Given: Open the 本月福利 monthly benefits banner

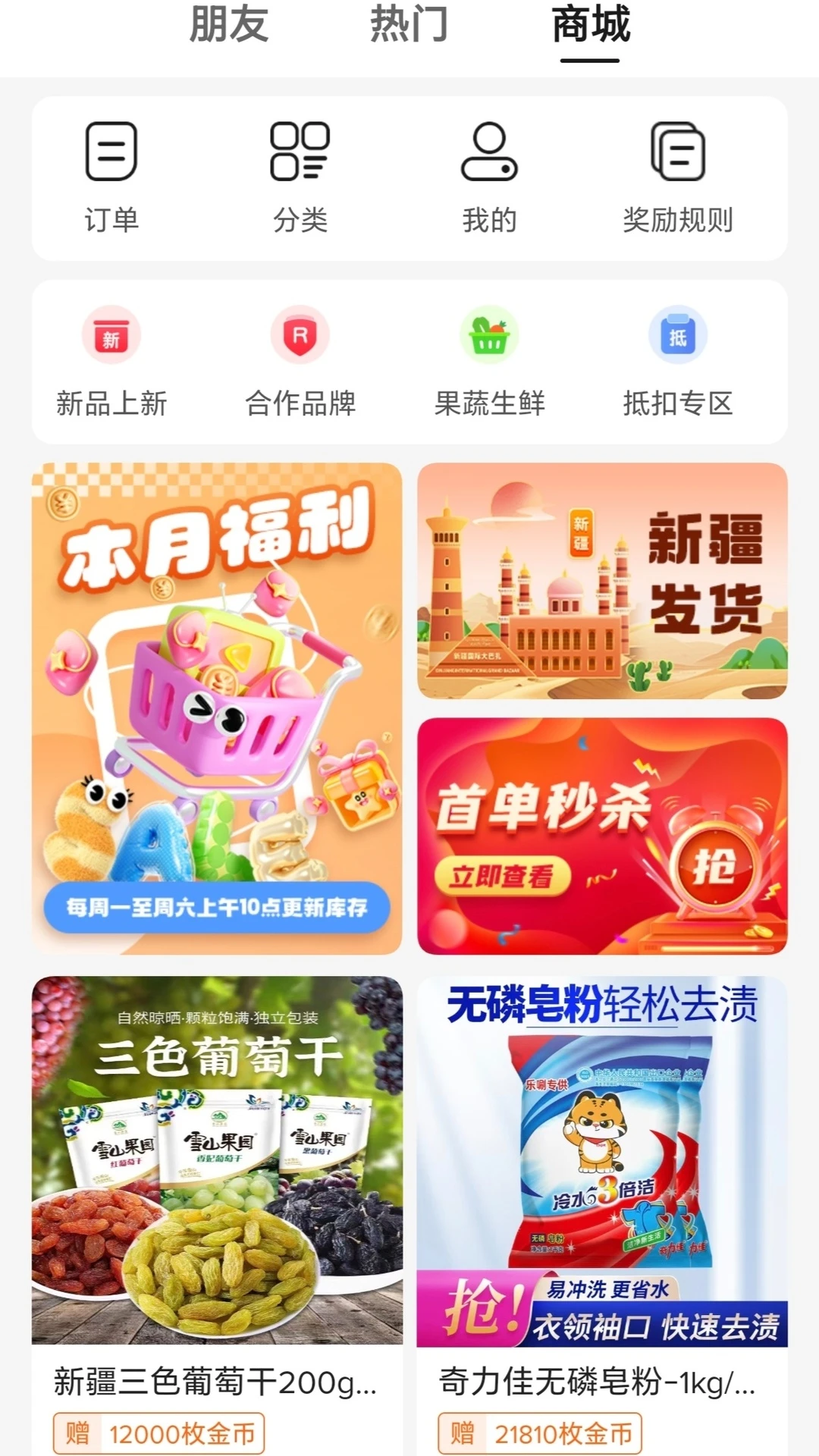Looking at the screenshot, I should tap(218, 705).
